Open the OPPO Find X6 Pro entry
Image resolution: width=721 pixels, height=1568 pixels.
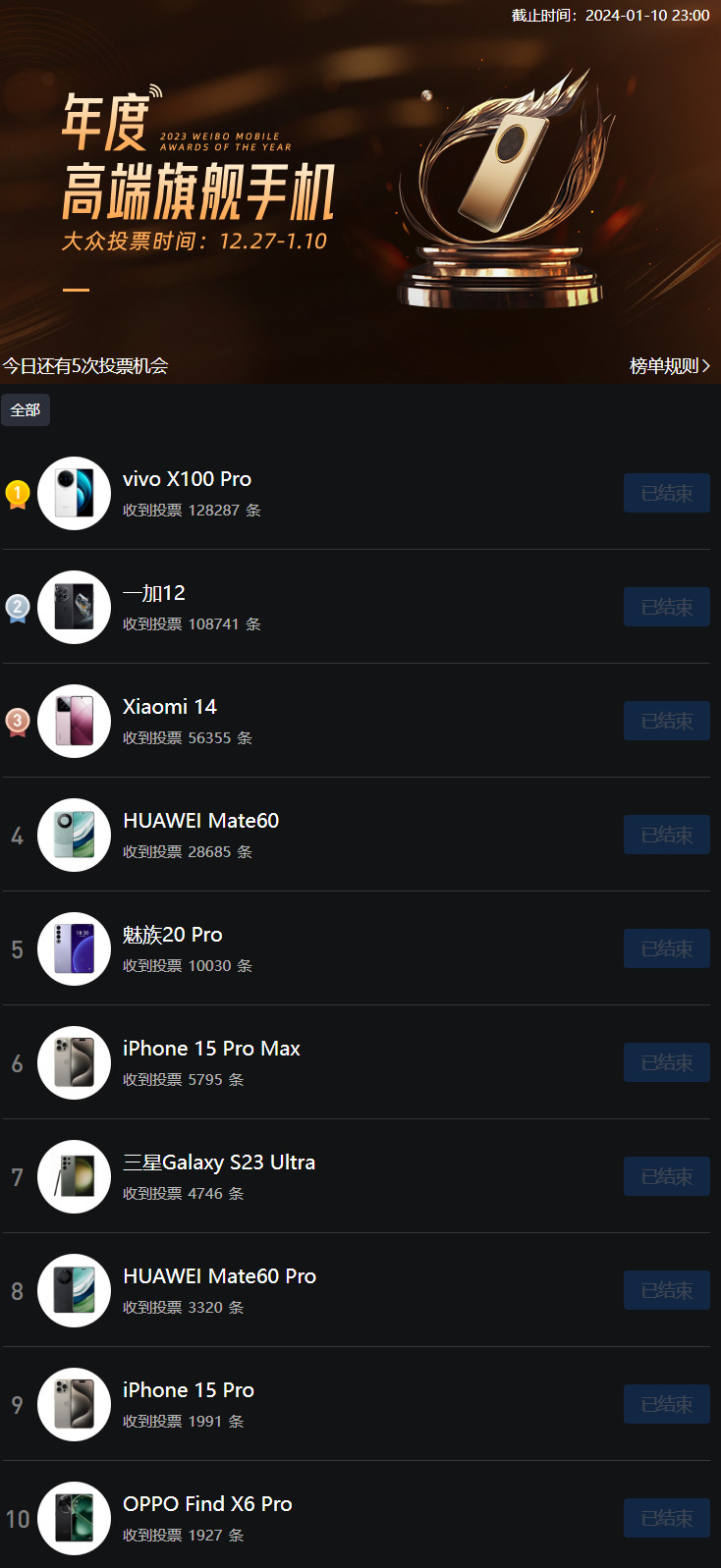coord(207,1504)
